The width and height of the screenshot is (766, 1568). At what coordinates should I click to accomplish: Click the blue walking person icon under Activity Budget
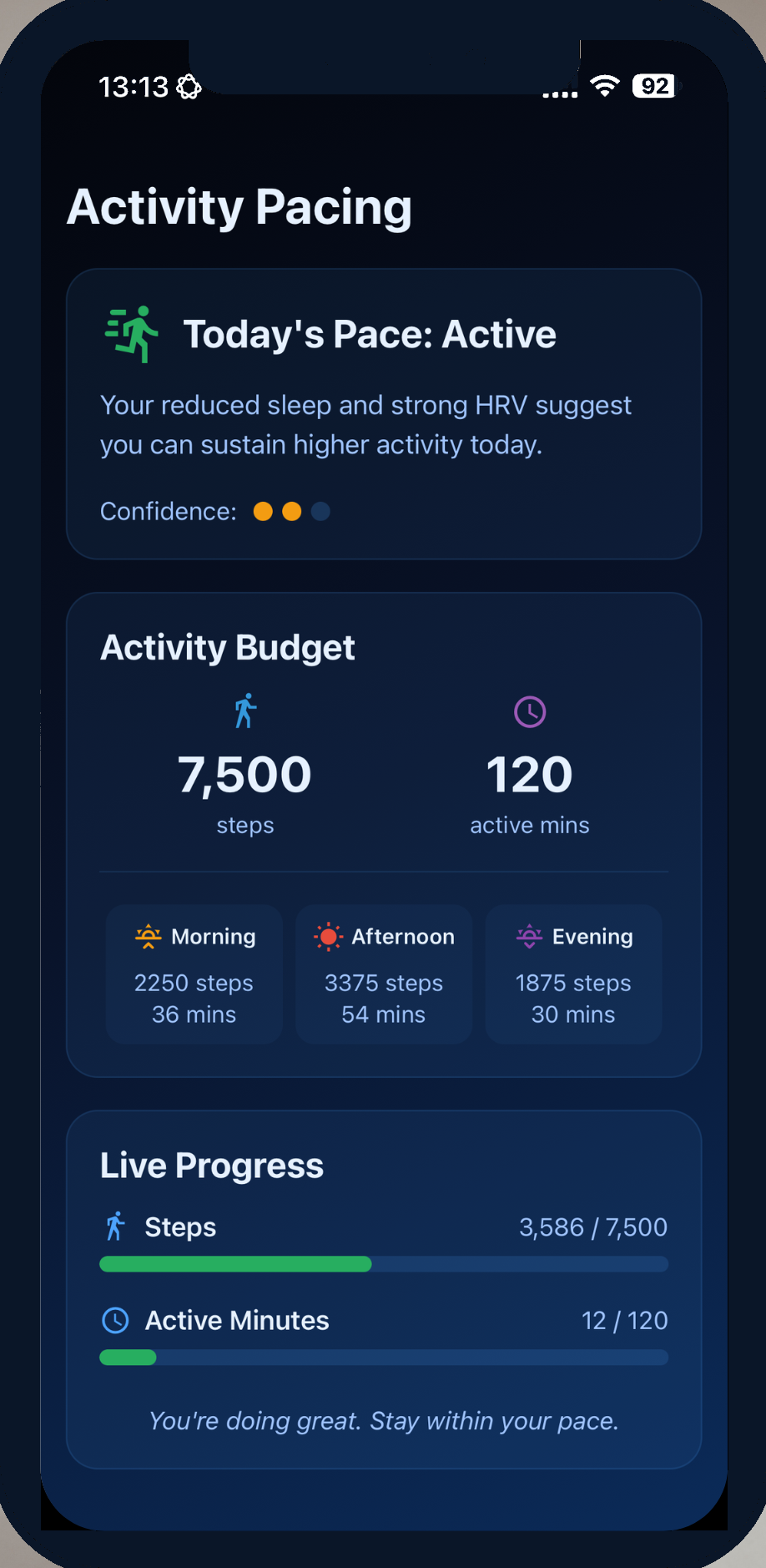tap(244, 711)
